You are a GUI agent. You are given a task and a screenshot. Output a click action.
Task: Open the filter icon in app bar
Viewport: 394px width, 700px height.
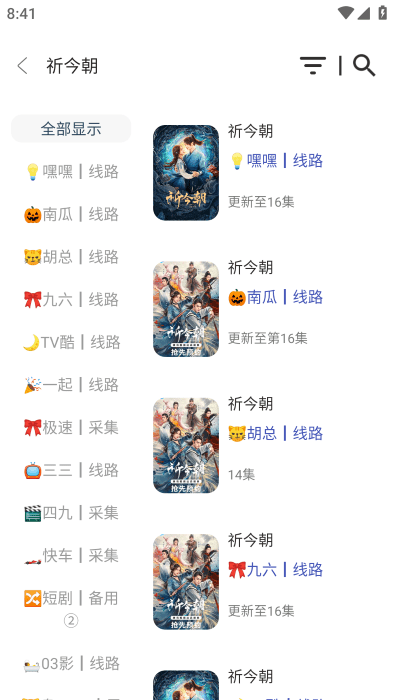313,66
